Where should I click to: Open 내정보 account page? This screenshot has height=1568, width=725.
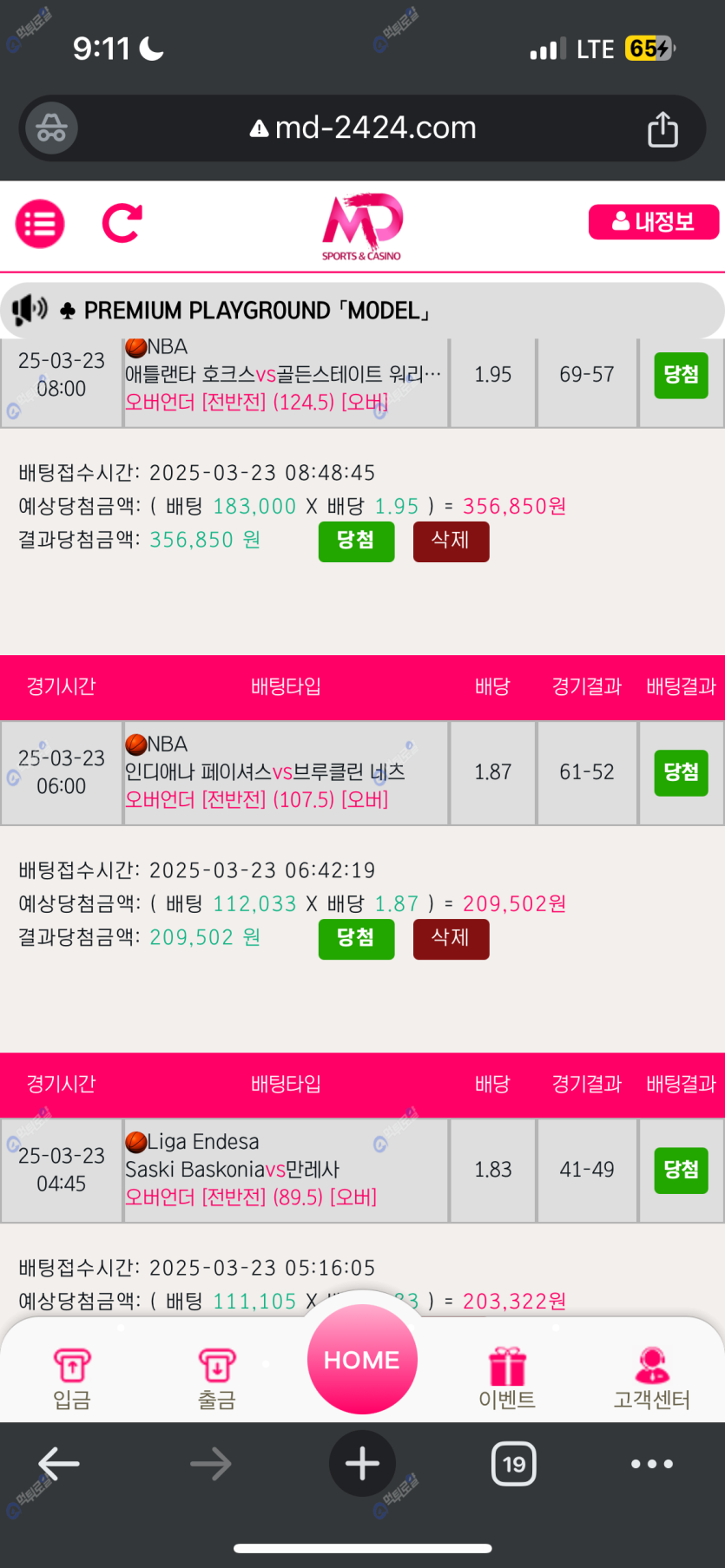[x=653, y=222]
